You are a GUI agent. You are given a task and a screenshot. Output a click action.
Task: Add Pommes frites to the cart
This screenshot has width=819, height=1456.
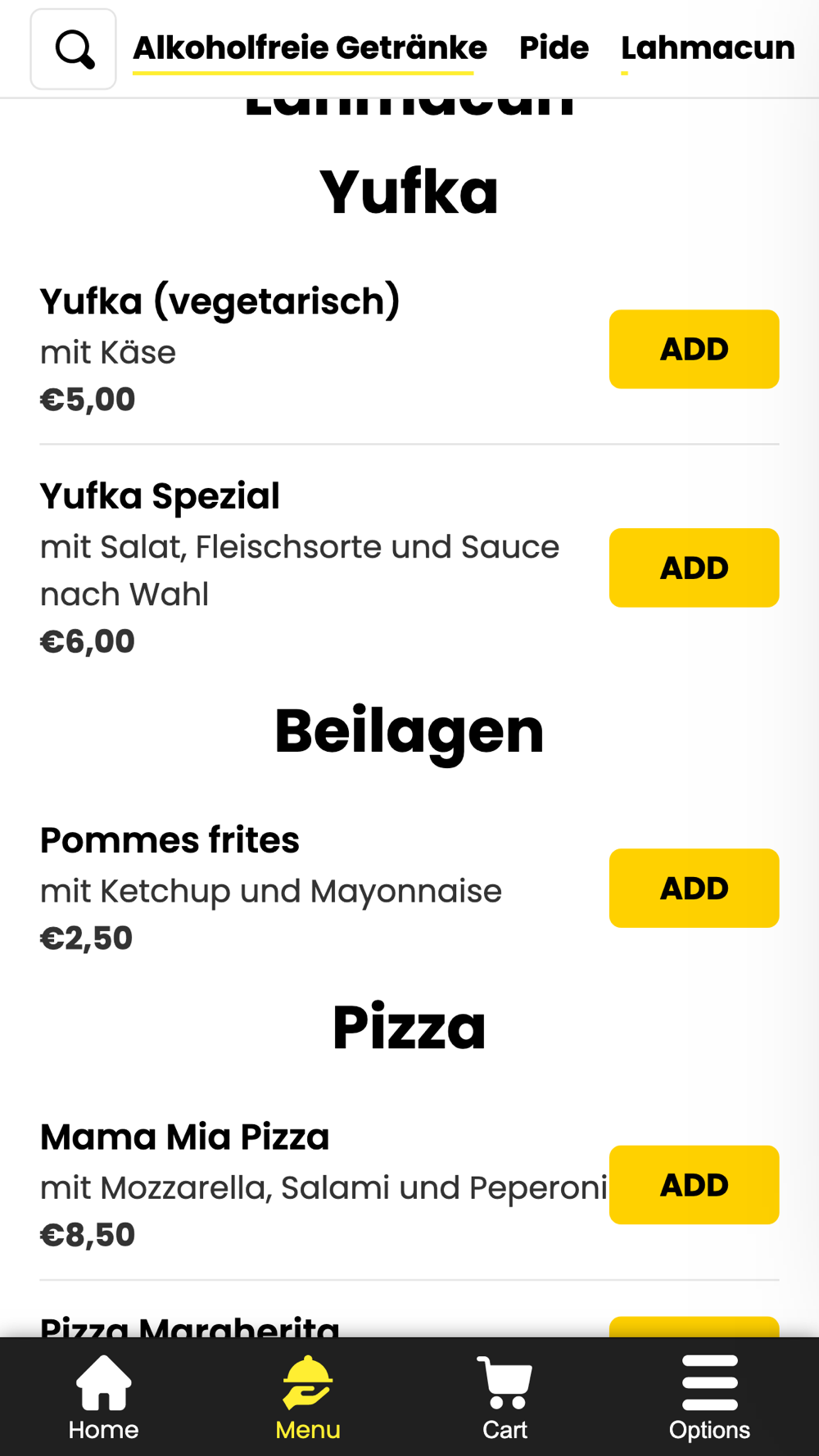[694, 888]
